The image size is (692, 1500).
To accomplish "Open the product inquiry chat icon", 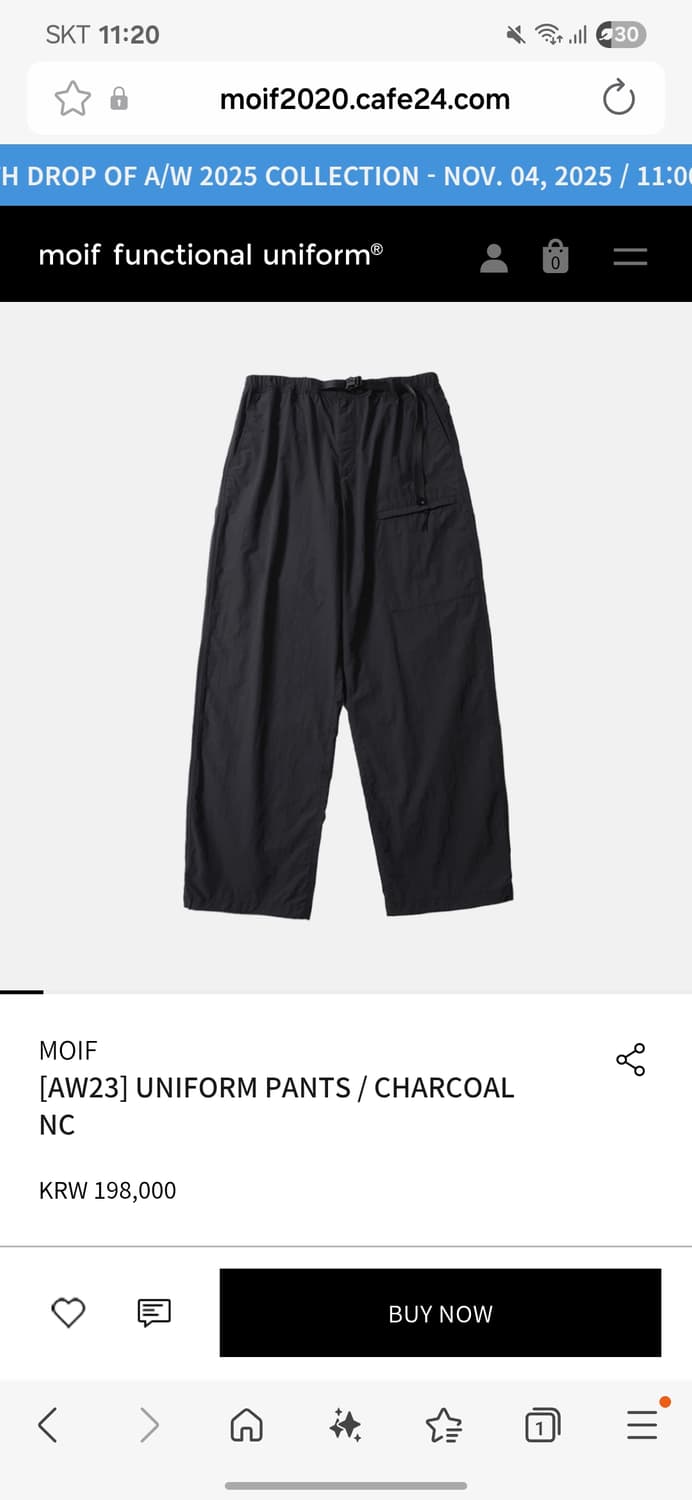I will coord(154,1313).
